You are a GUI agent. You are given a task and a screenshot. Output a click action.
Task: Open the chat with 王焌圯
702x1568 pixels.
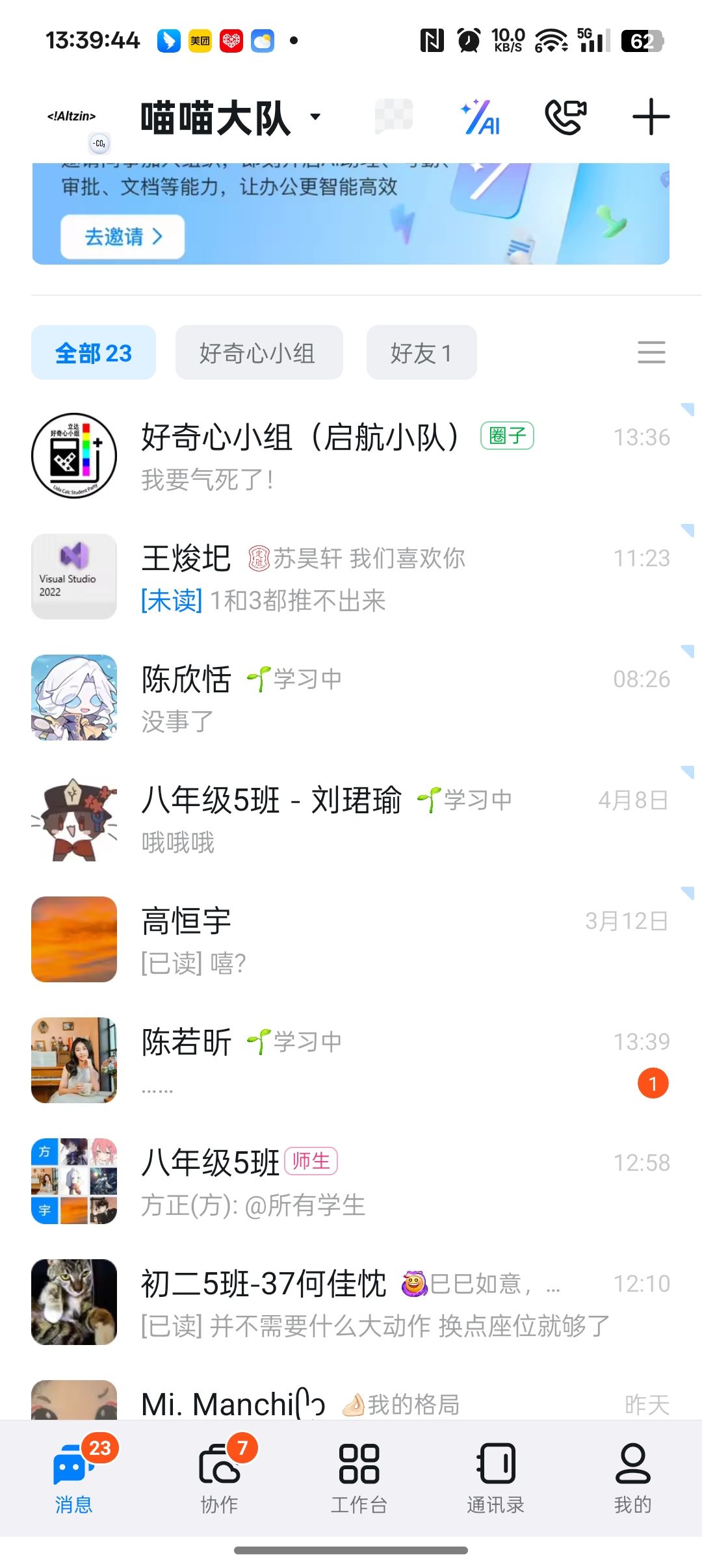click(x=351, y=577)
